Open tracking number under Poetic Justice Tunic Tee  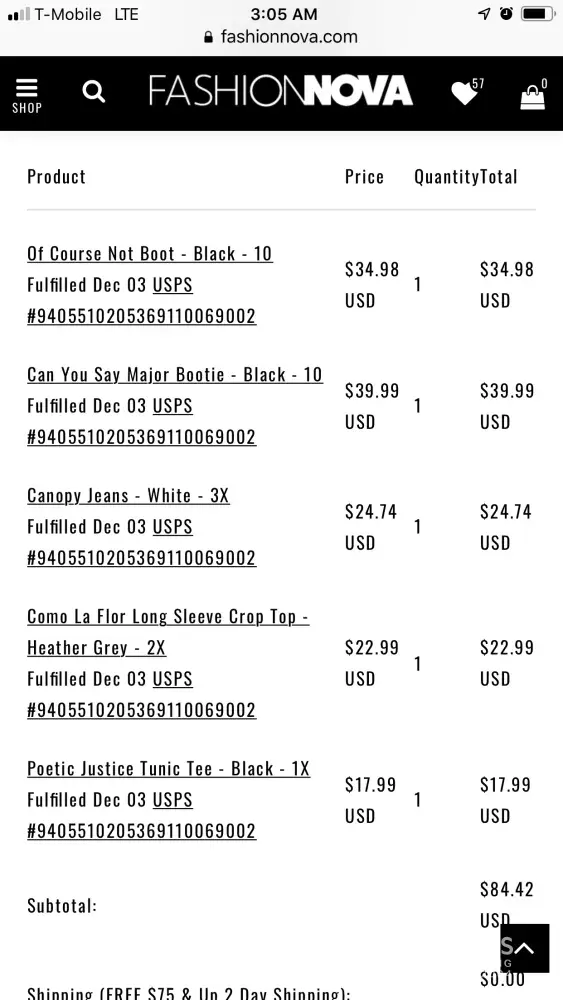pyautogui.click(x=142, y=832)
